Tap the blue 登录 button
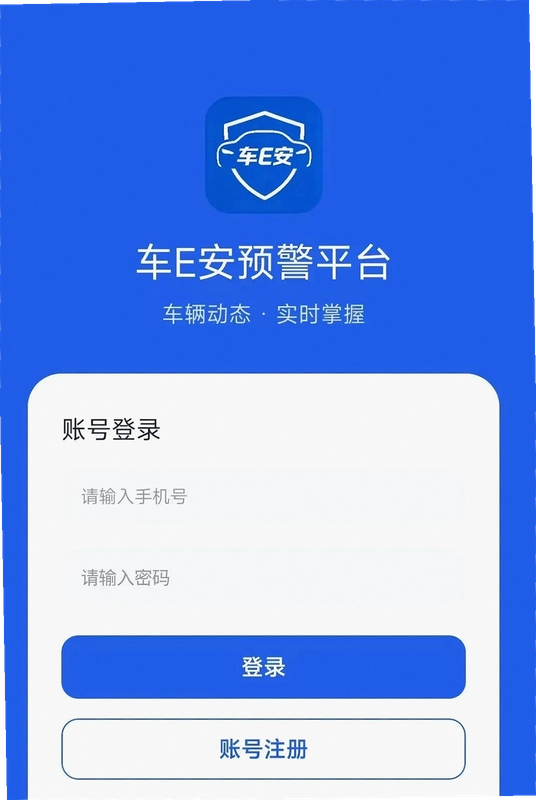Screen dimensions: 536x800 pos(264,667)
